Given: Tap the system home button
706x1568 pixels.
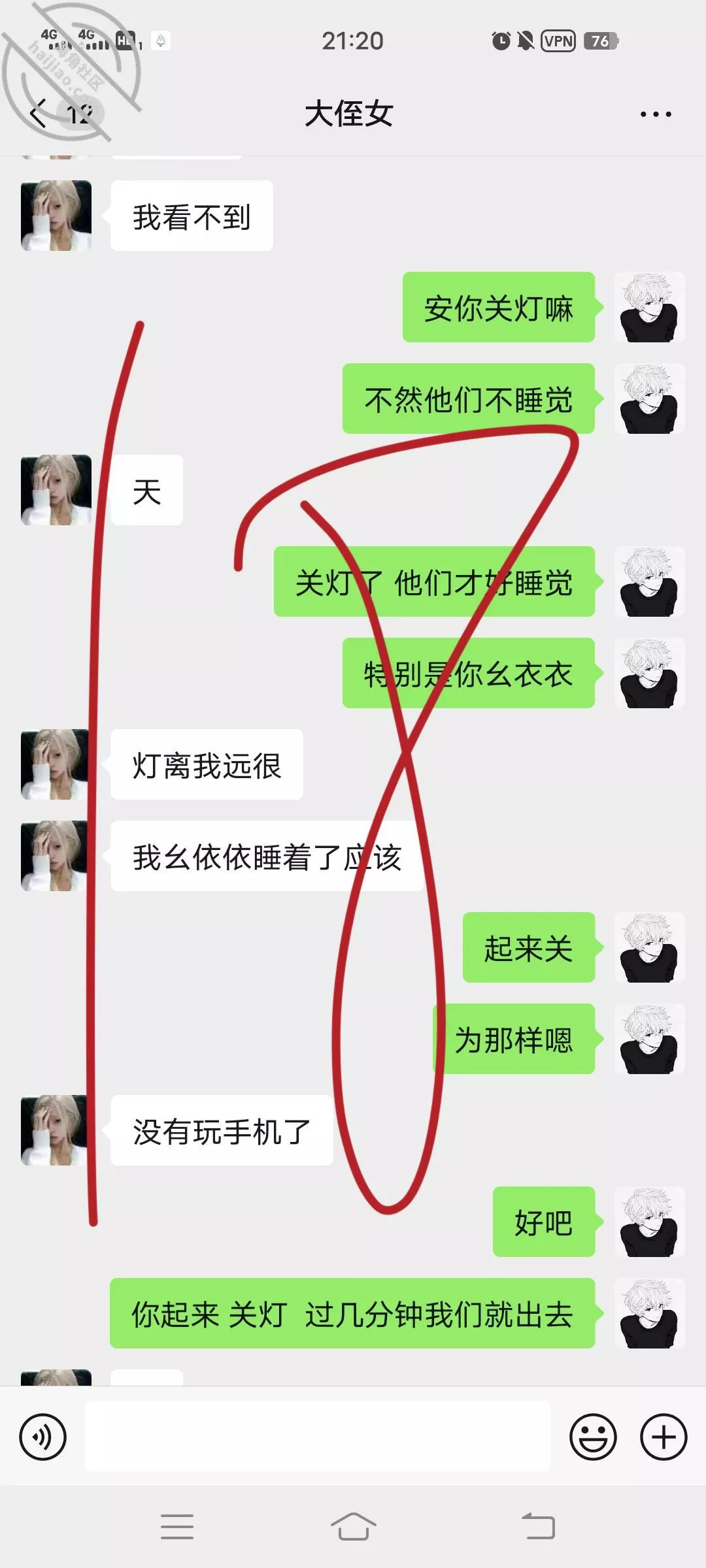Looking at the screenshot, I should (353, 1527).
